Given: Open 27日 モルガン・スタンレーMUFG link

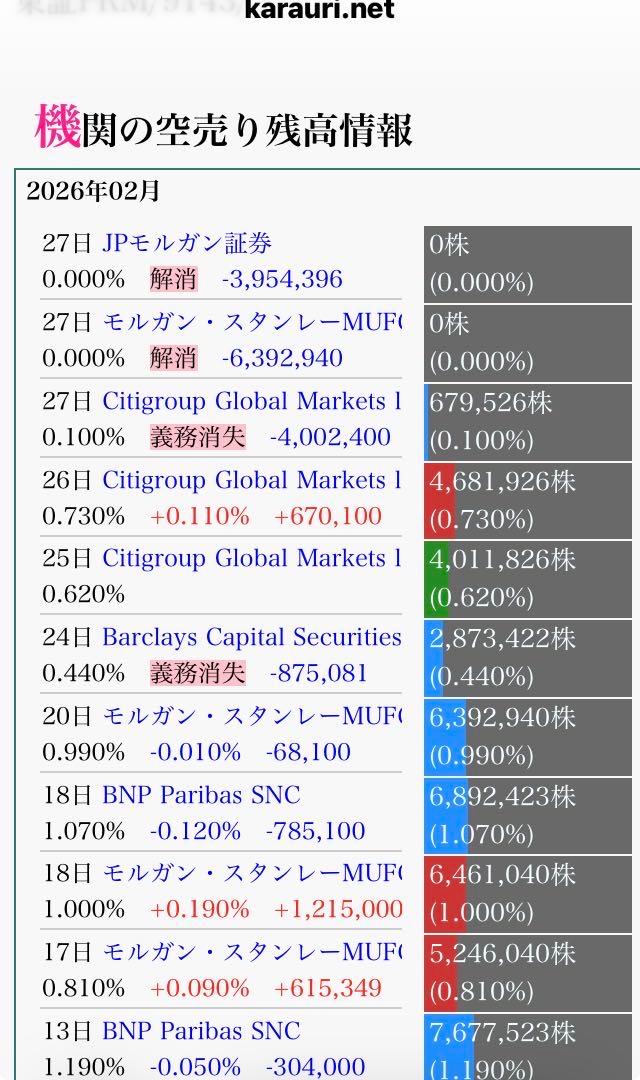Looking at the screenshot, I should (x=251, y=323).
